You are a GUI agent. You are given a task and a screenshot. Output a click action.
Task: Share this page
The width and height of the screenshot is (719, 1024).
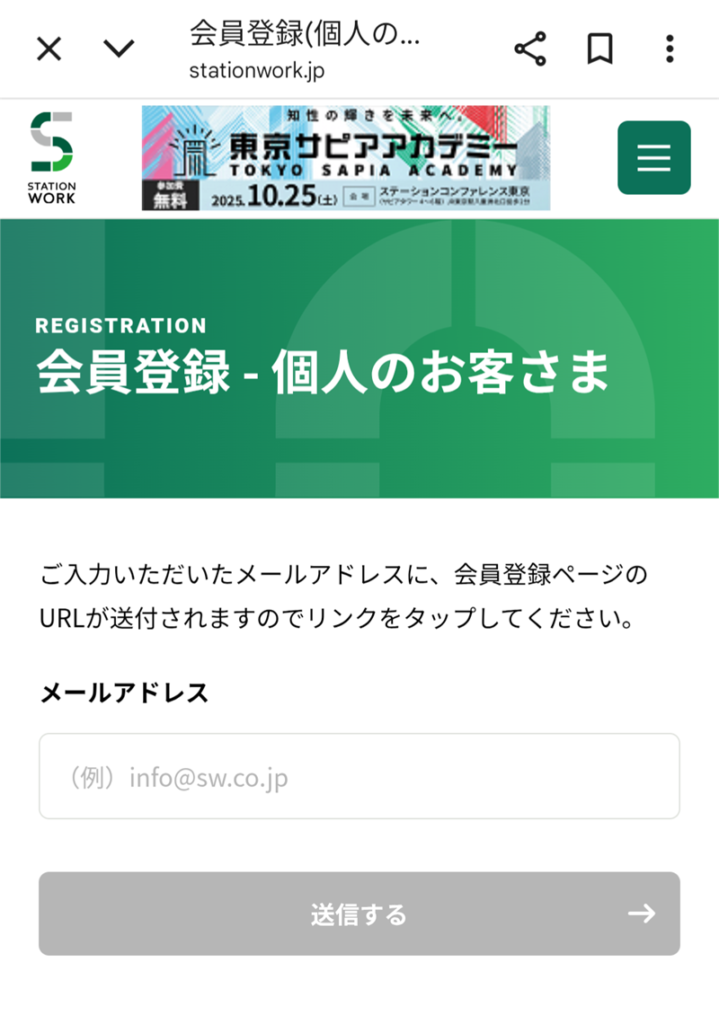(x=530, y=48)
